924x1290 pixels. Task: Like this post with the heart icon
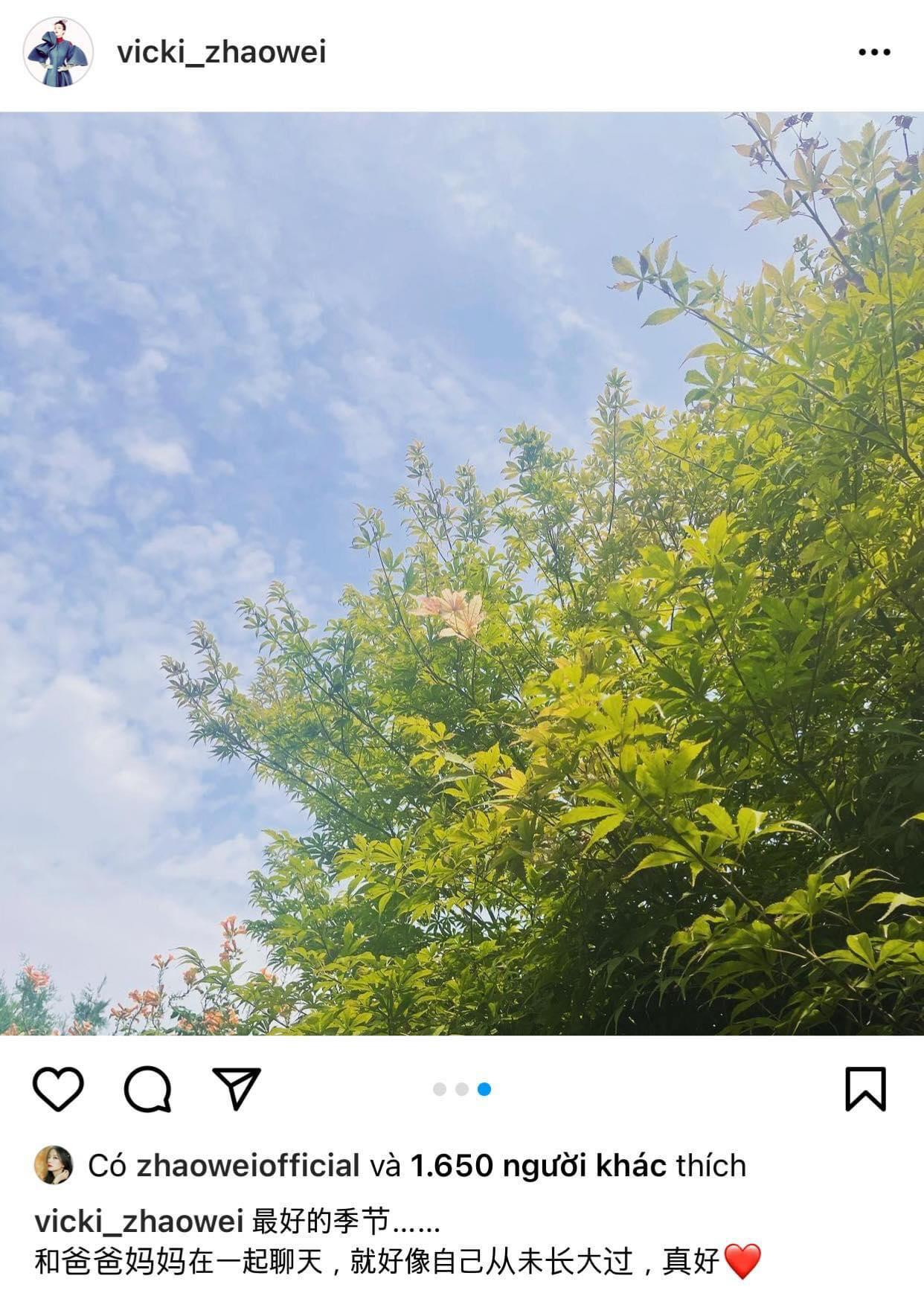coord(59,1089)
